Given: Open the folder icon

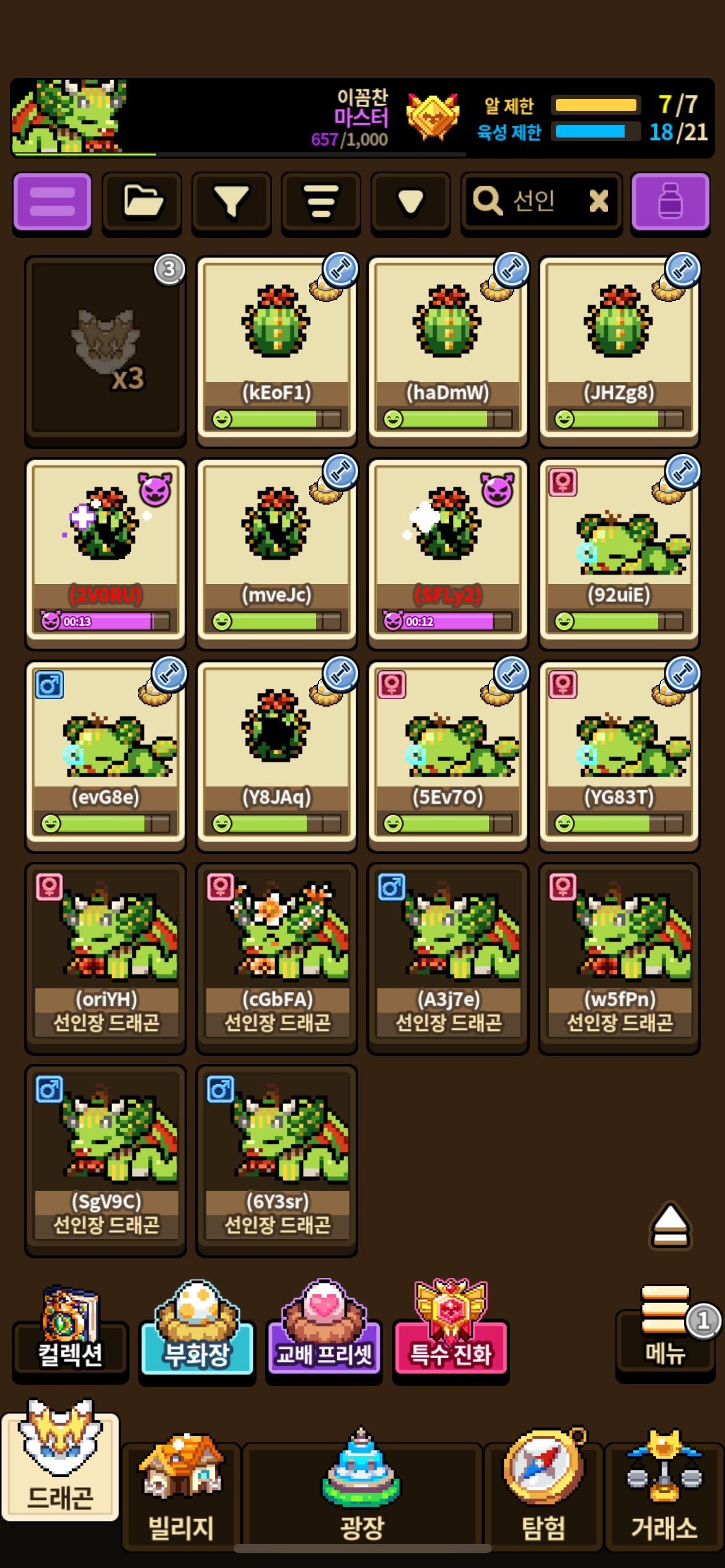Looking at the screenshot, I should pyautogui.click(x=142, y=202).
